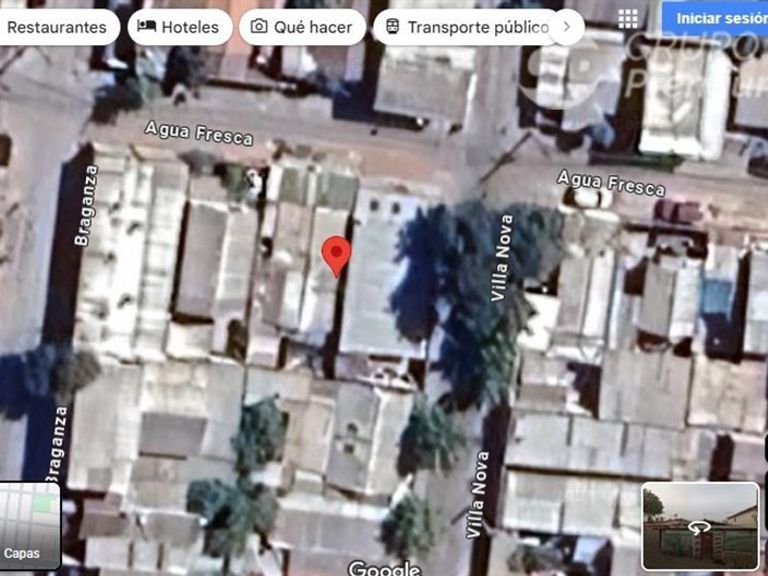The image size is (768, 576).
Task: Tap the red location pin
Action: click(336, 256)
